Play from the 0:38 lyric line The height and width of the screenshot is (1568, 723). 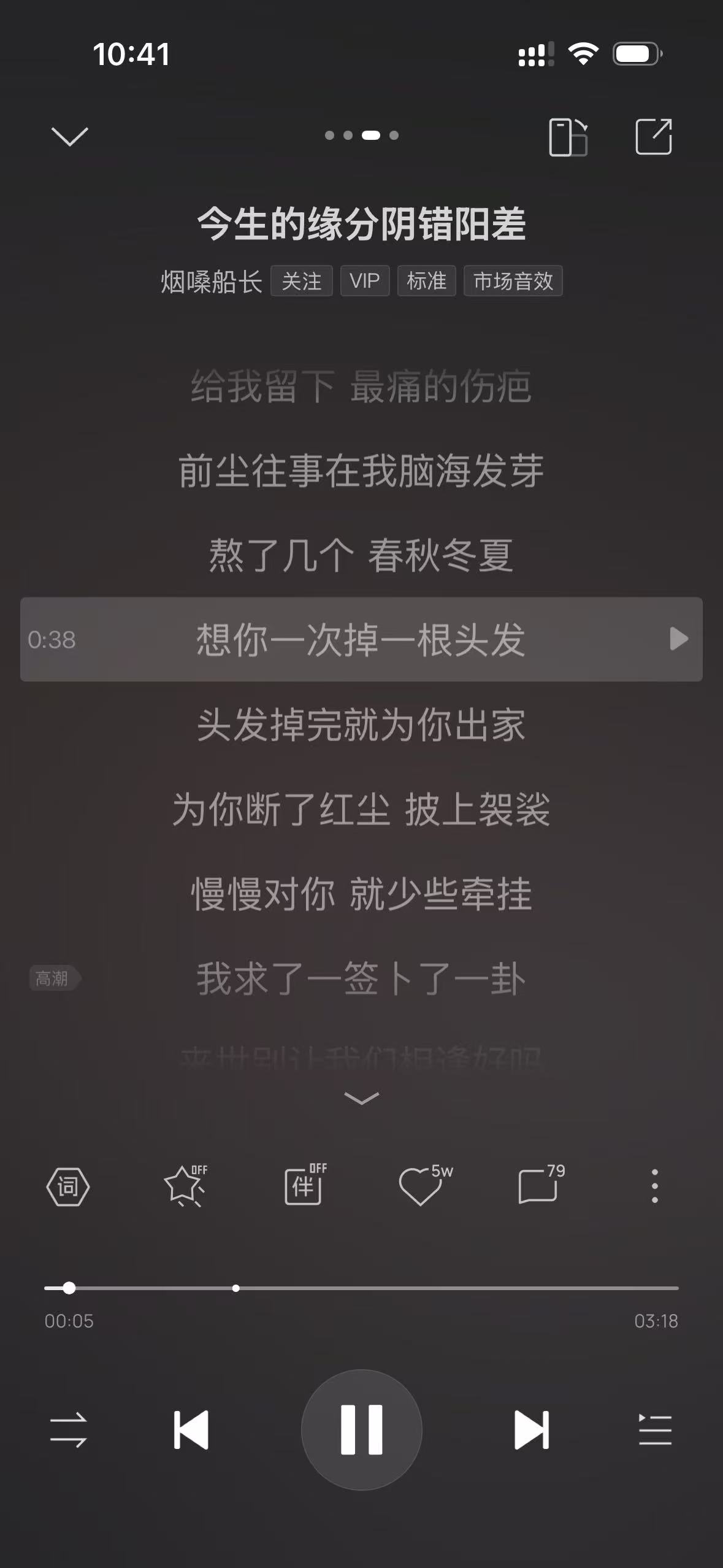click(678, 639)
